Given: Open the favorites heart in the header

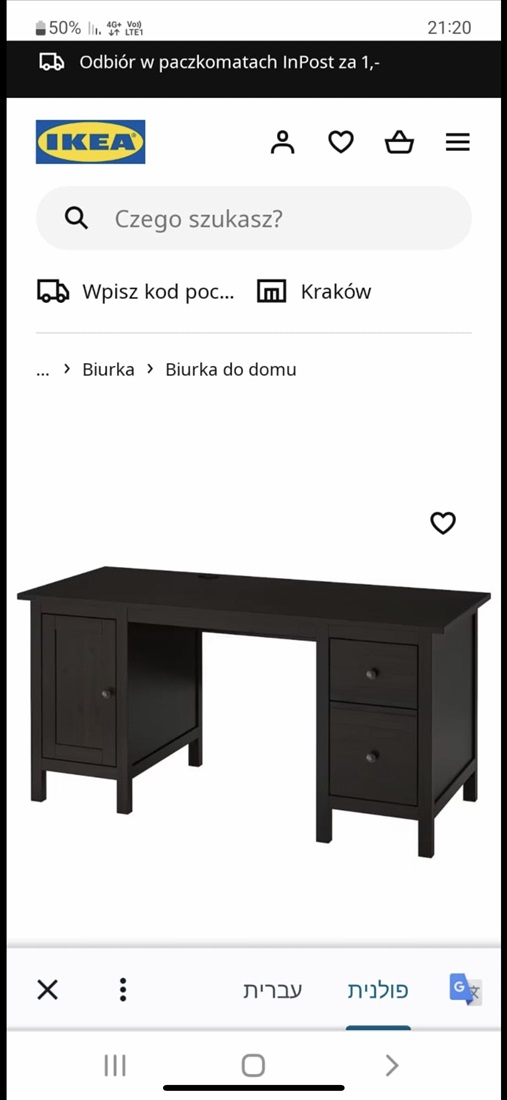Looking at the screenshot, I should tap(341, 142).
